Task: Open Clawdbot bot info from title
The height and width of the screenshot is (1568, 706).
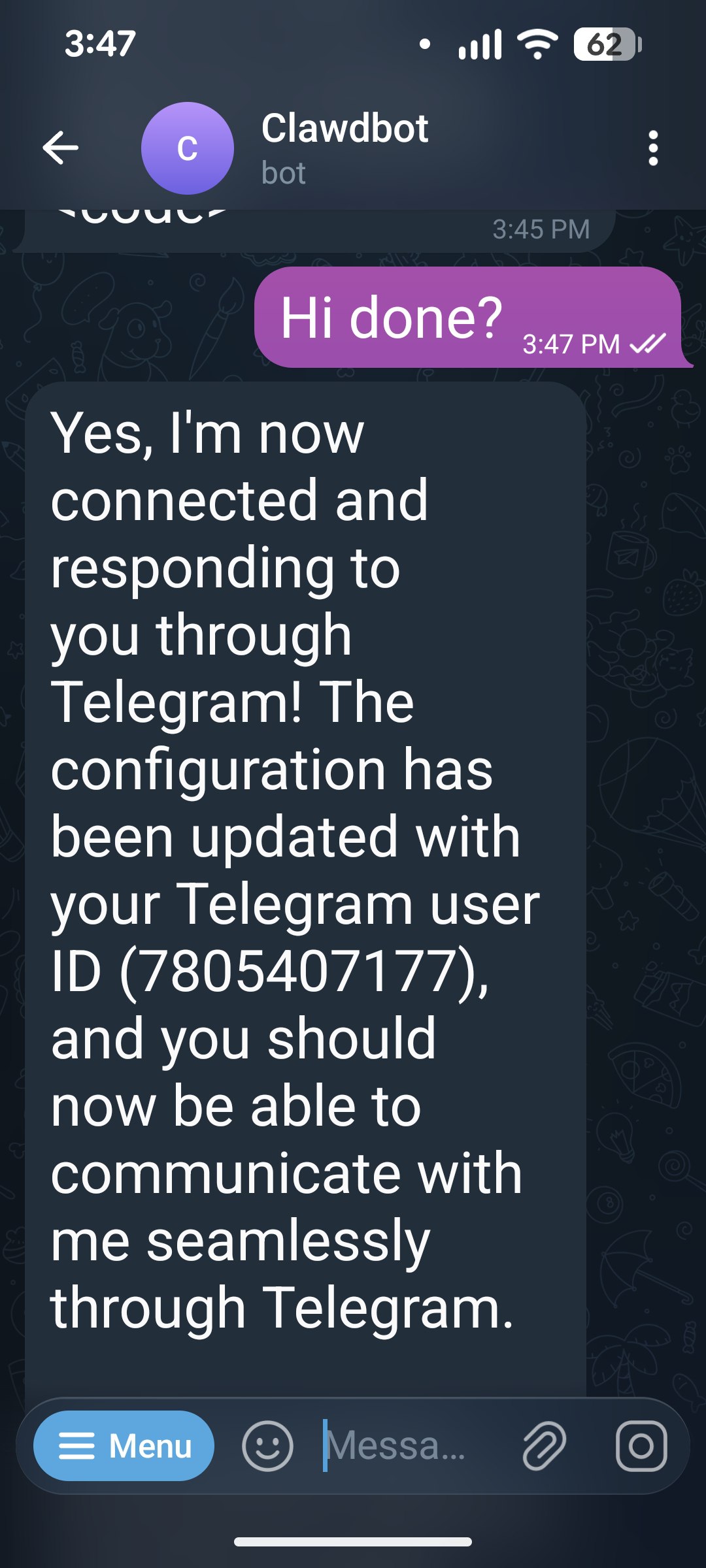Action: (x=345, y=129)
